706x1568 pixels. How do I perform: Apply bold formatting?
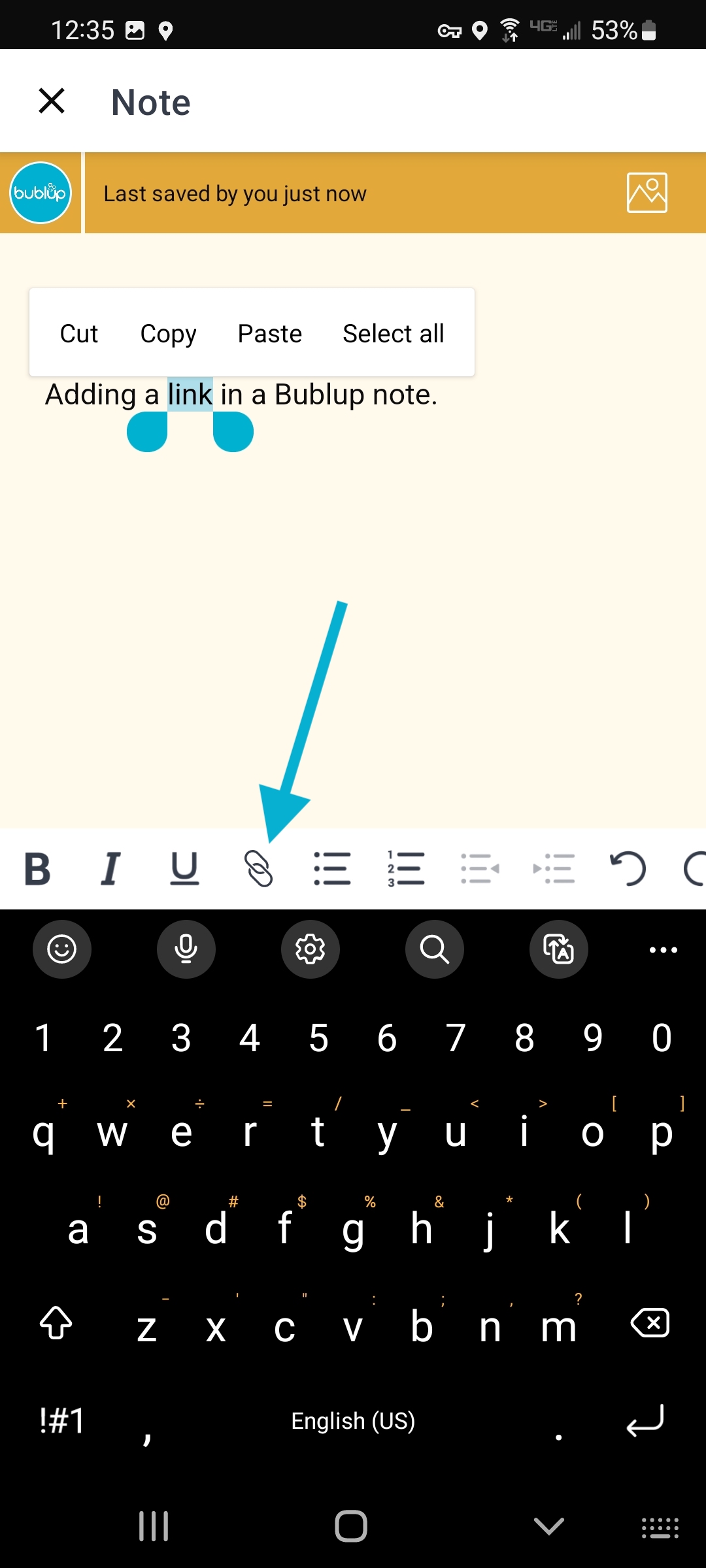(37, 869)
